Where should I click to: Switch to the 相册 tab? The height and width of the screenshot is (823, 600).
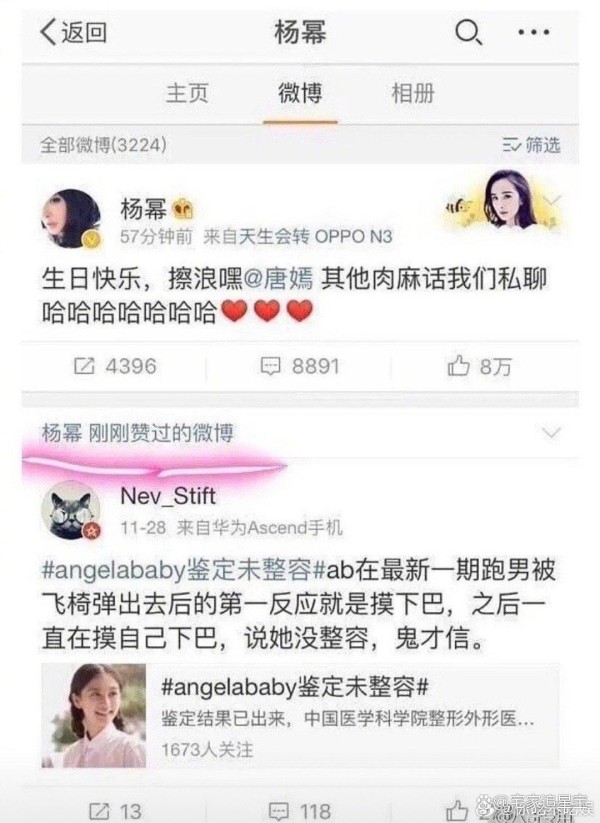click(412, 94)
